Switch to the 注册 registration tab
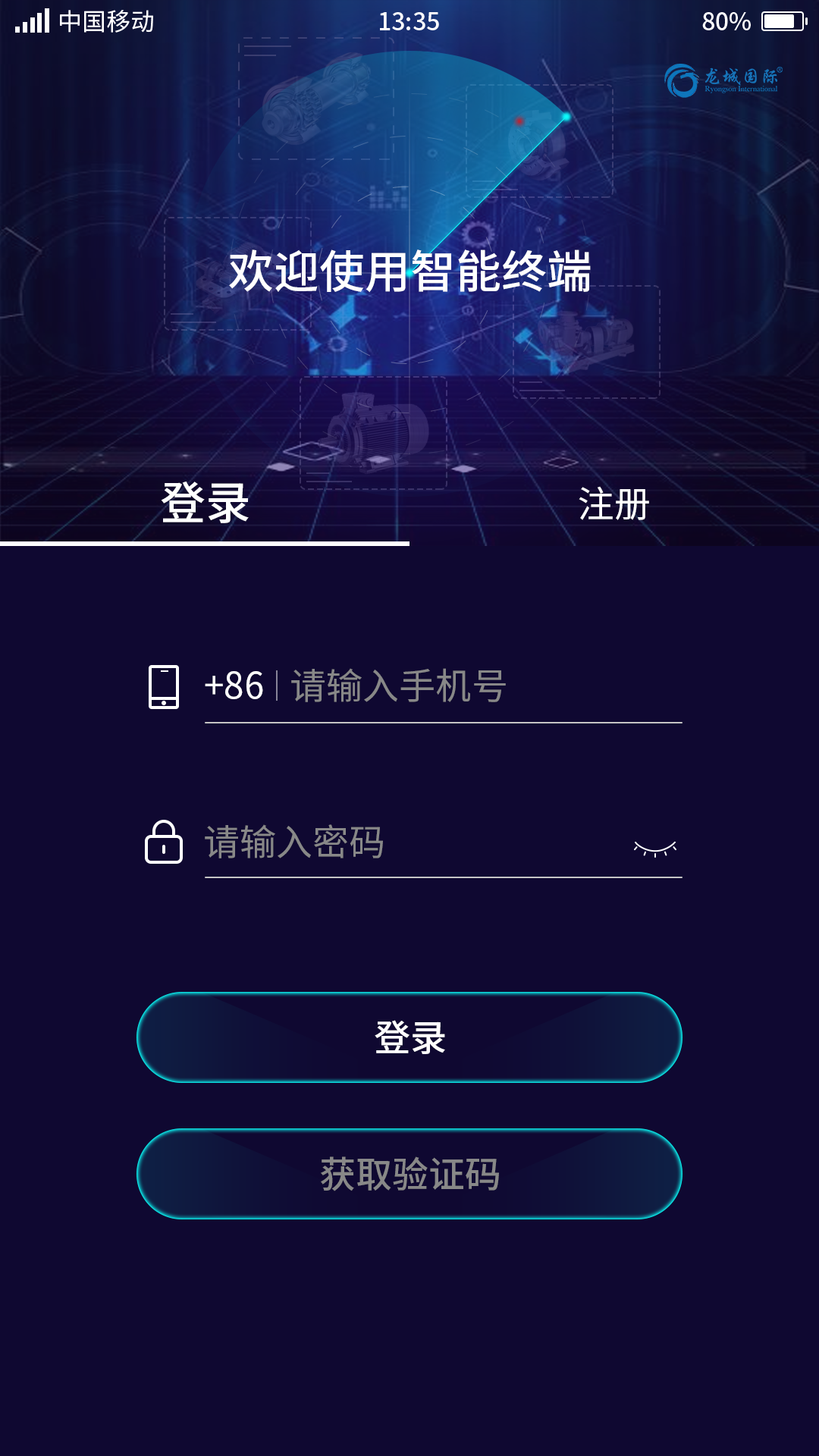This screenshot has height=1456, width=819. (x=614, y=504)
